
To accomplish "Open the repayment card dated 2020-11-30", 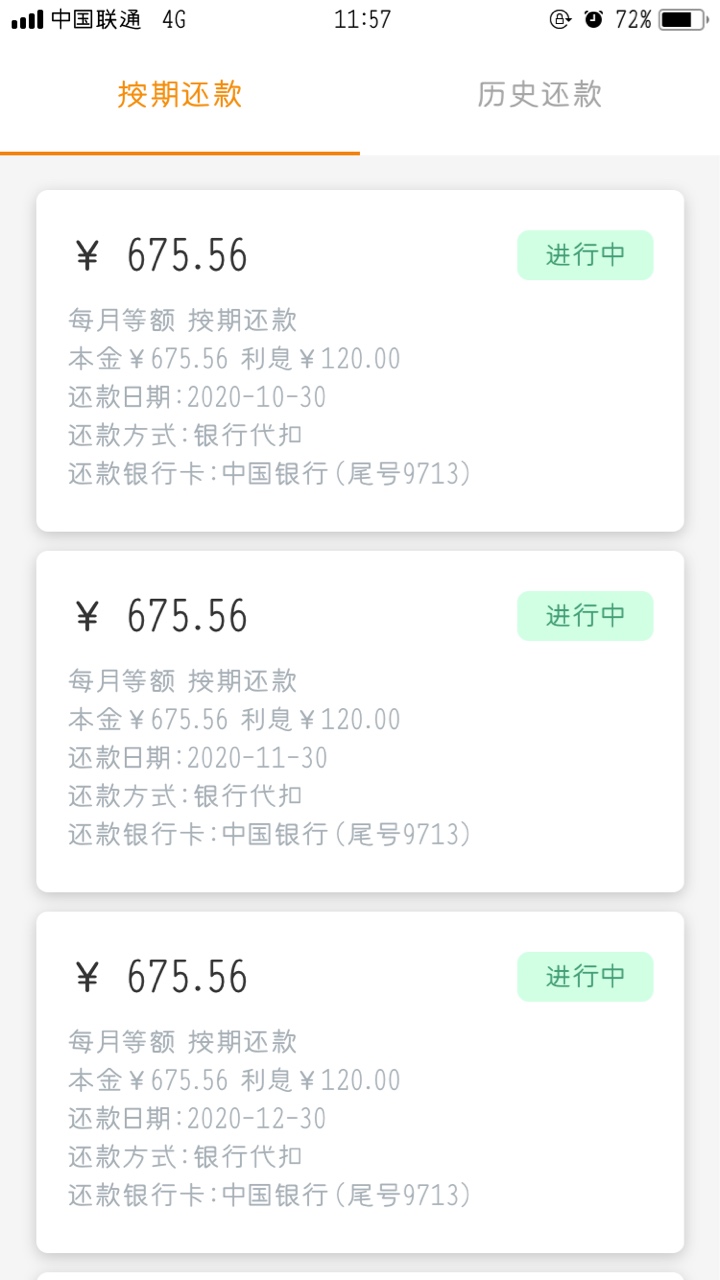I will click(x=360, y=721).
